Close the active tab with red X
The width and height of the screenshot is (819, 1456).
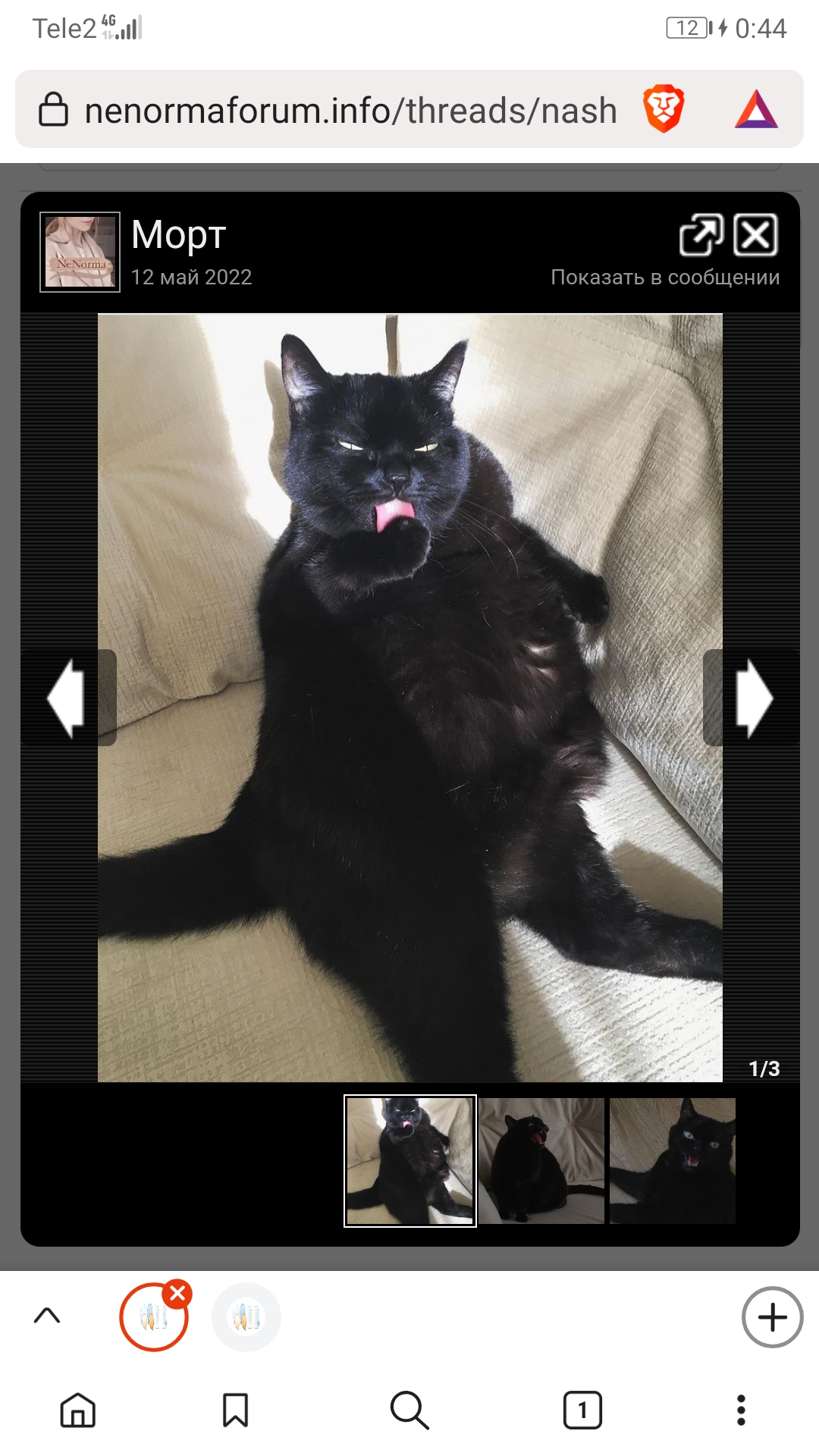[178, 1294]
